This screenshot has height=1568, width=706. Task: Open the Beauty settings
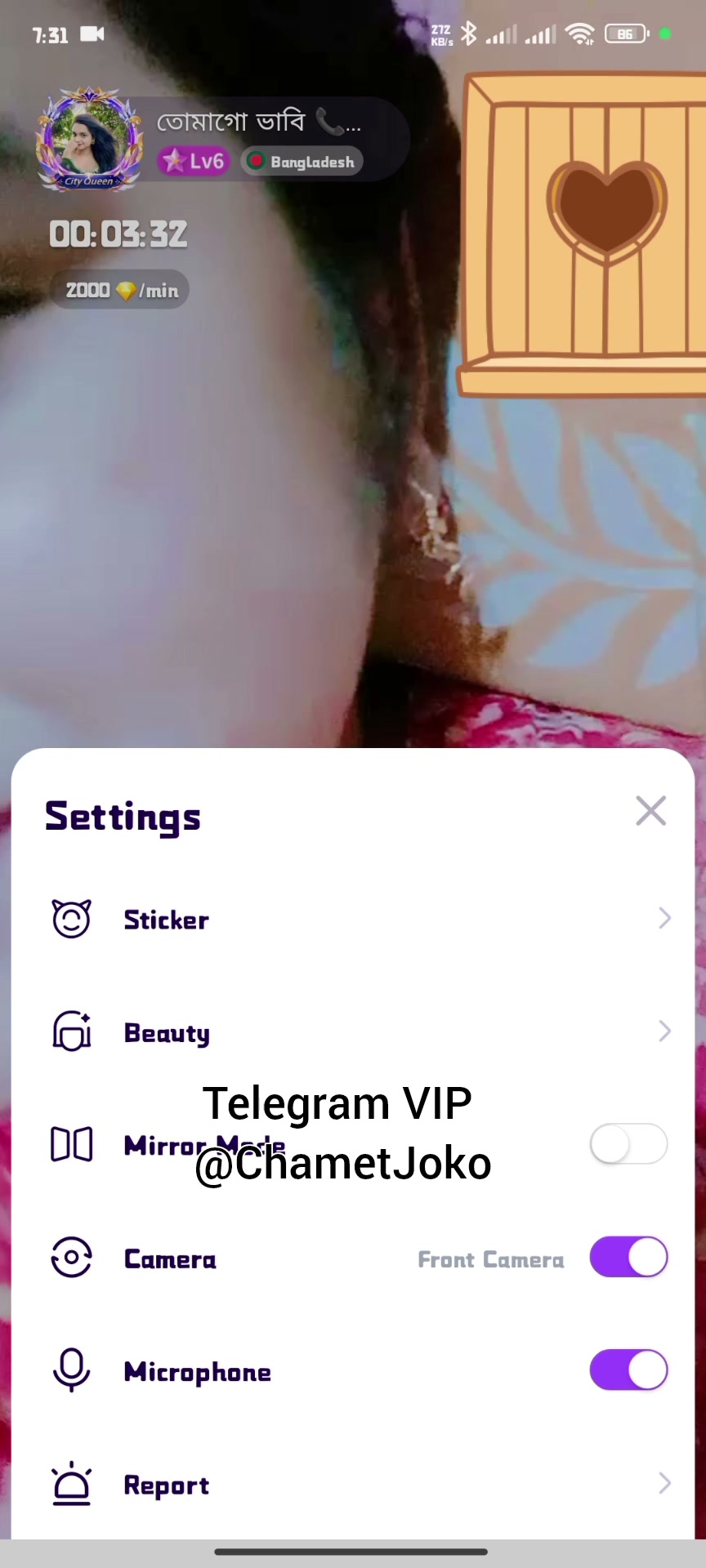coord(353,1031)
